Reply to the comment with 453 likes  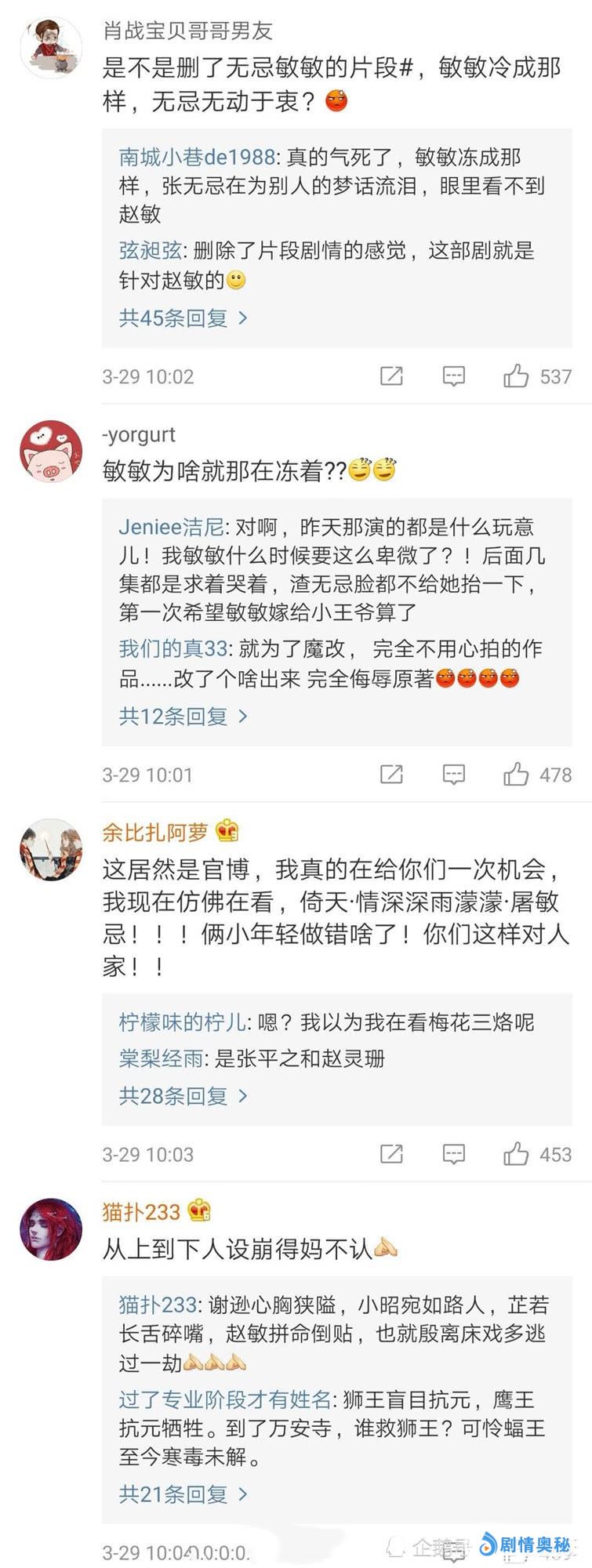click(x=454, y=1154)
